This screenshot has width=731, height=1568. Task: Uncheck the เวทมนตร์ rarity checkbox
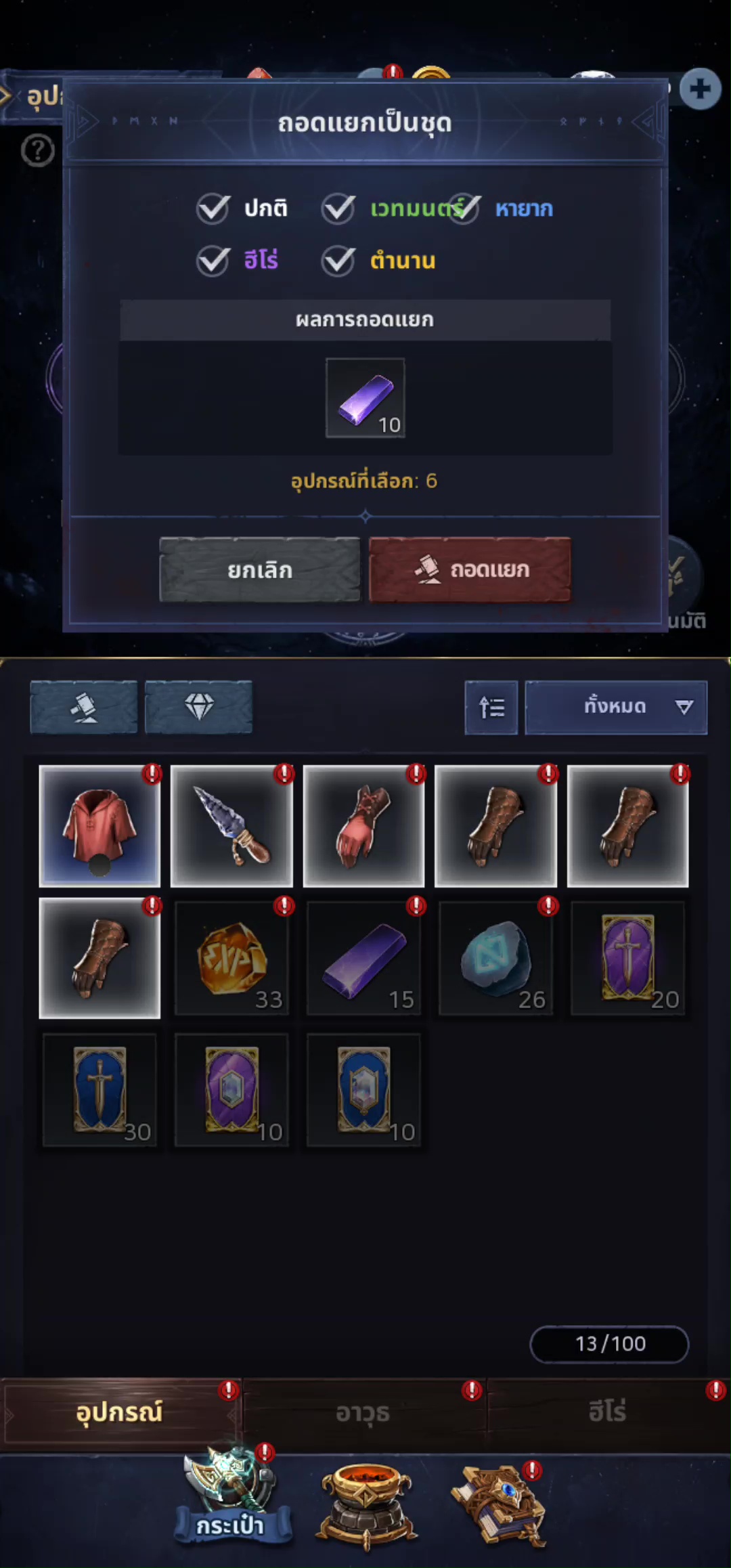pos(338,209)
